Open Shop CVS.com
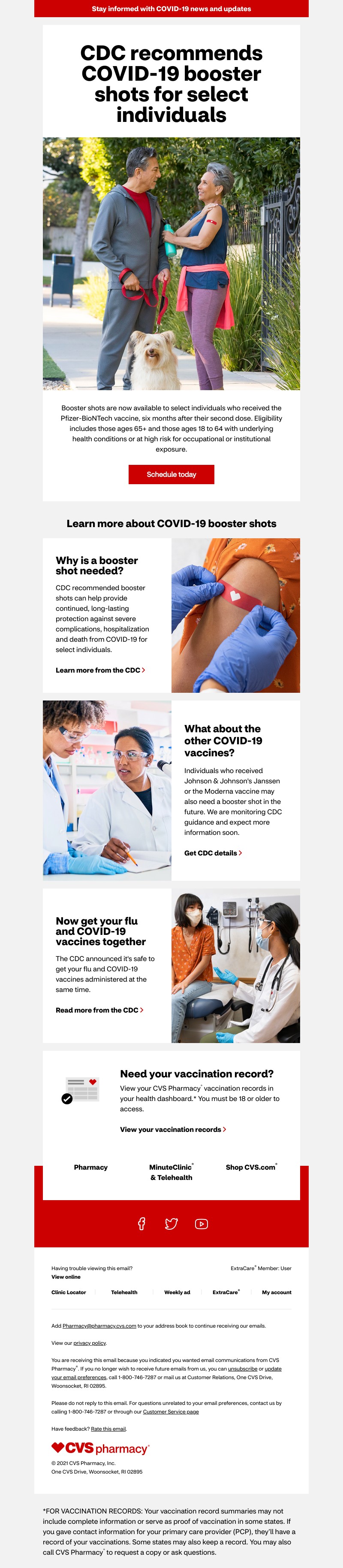The height and width of the screenshot is (1568, 343). [x=250, y=1167]
